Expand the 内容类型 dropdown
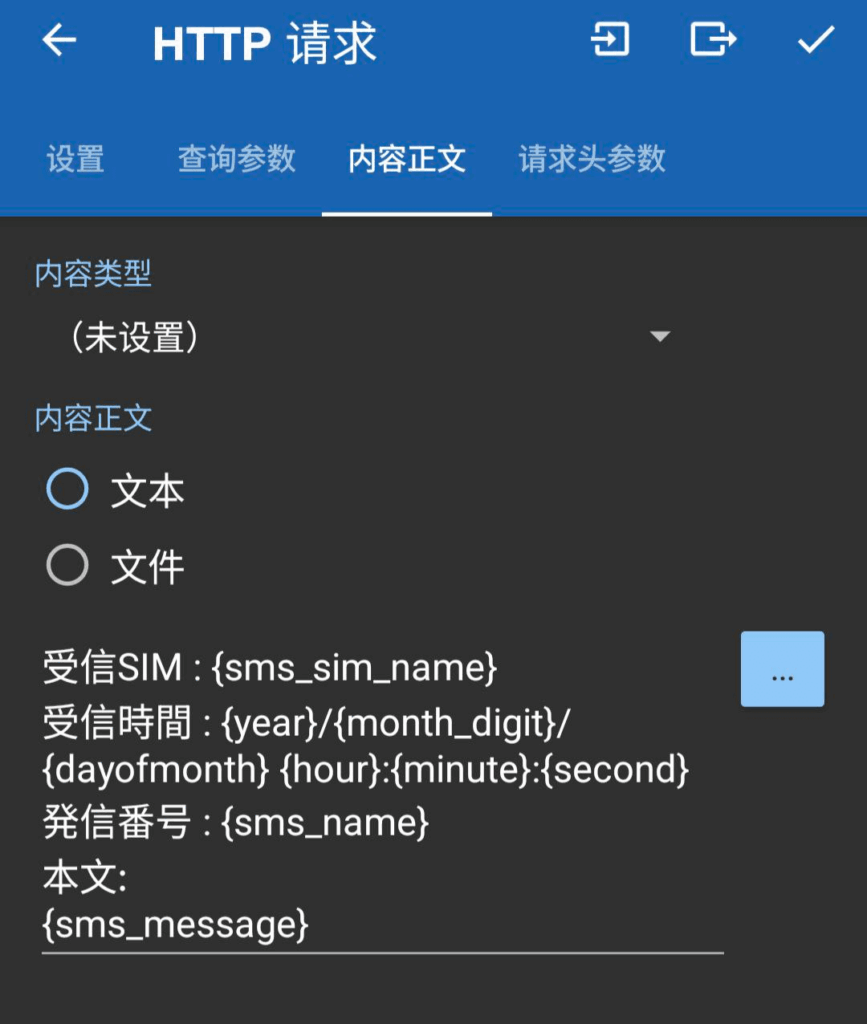Image resolution: width=867 pixels, height=1024 pixels. tap(365, 338)
